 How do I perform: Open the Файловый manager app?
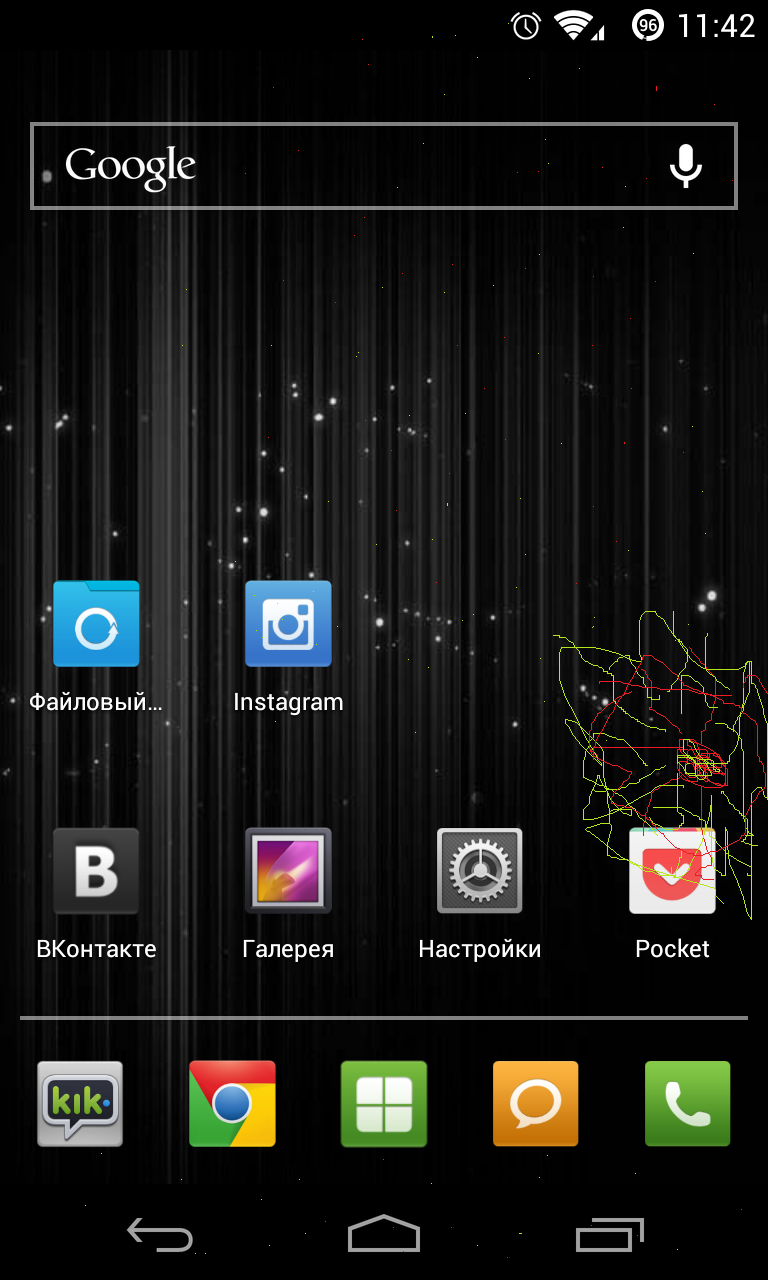click(x=96, y=624)
